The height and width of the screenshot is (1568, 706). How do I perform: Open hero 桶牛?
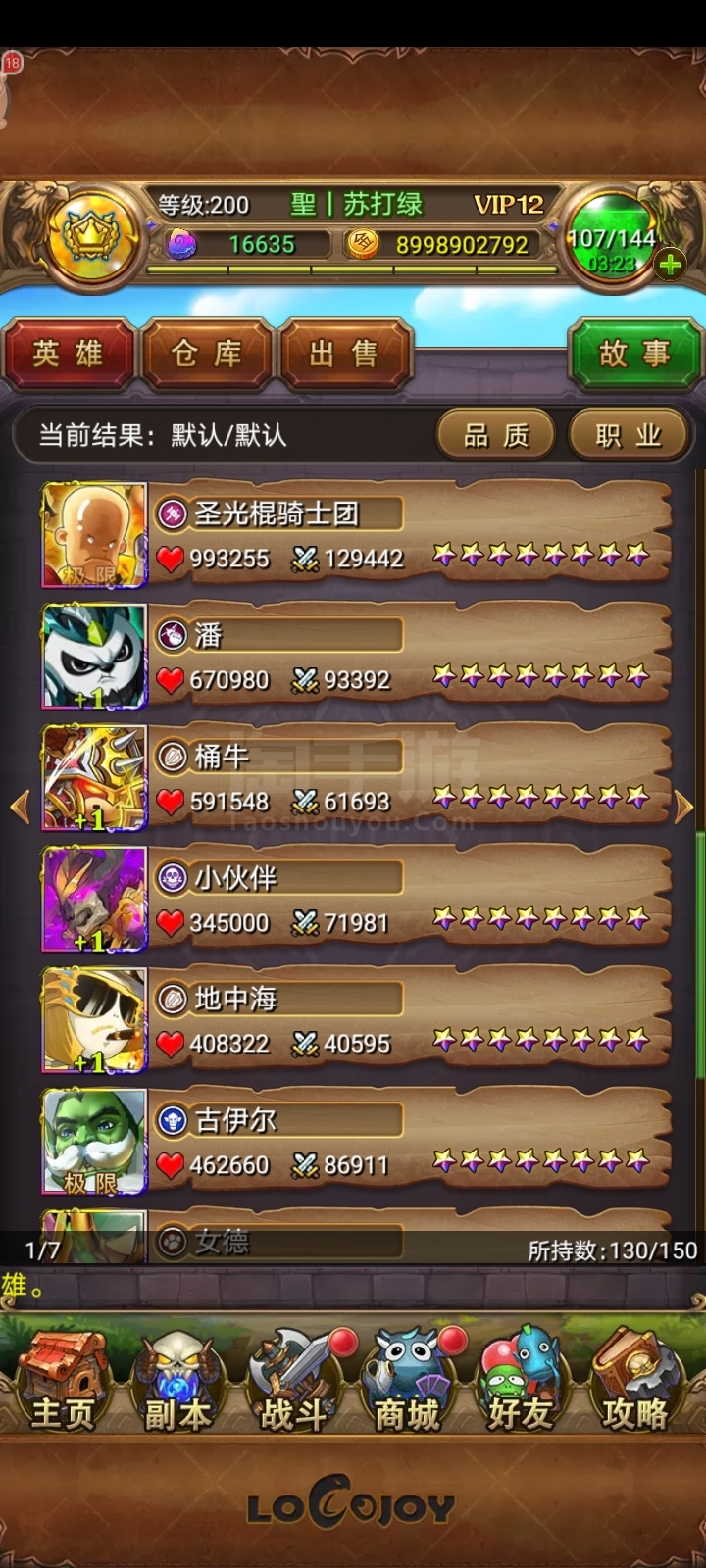click(356, 778)
